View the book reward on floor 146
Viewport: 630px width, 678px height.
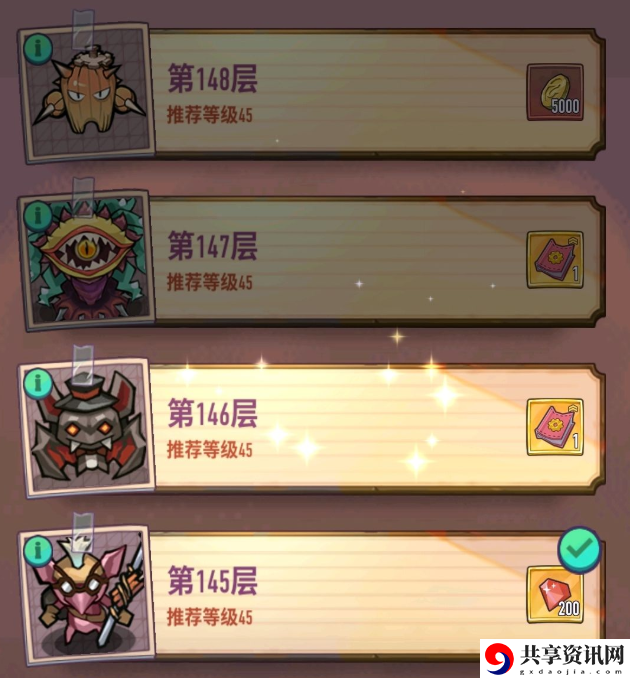(555, 427)
